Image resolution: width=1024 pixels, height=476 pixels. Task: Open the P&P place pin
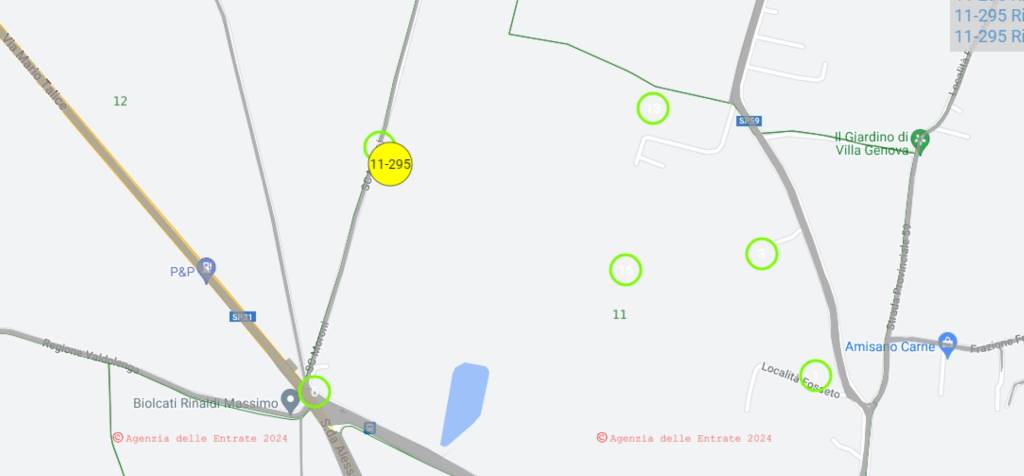point(206,268)
